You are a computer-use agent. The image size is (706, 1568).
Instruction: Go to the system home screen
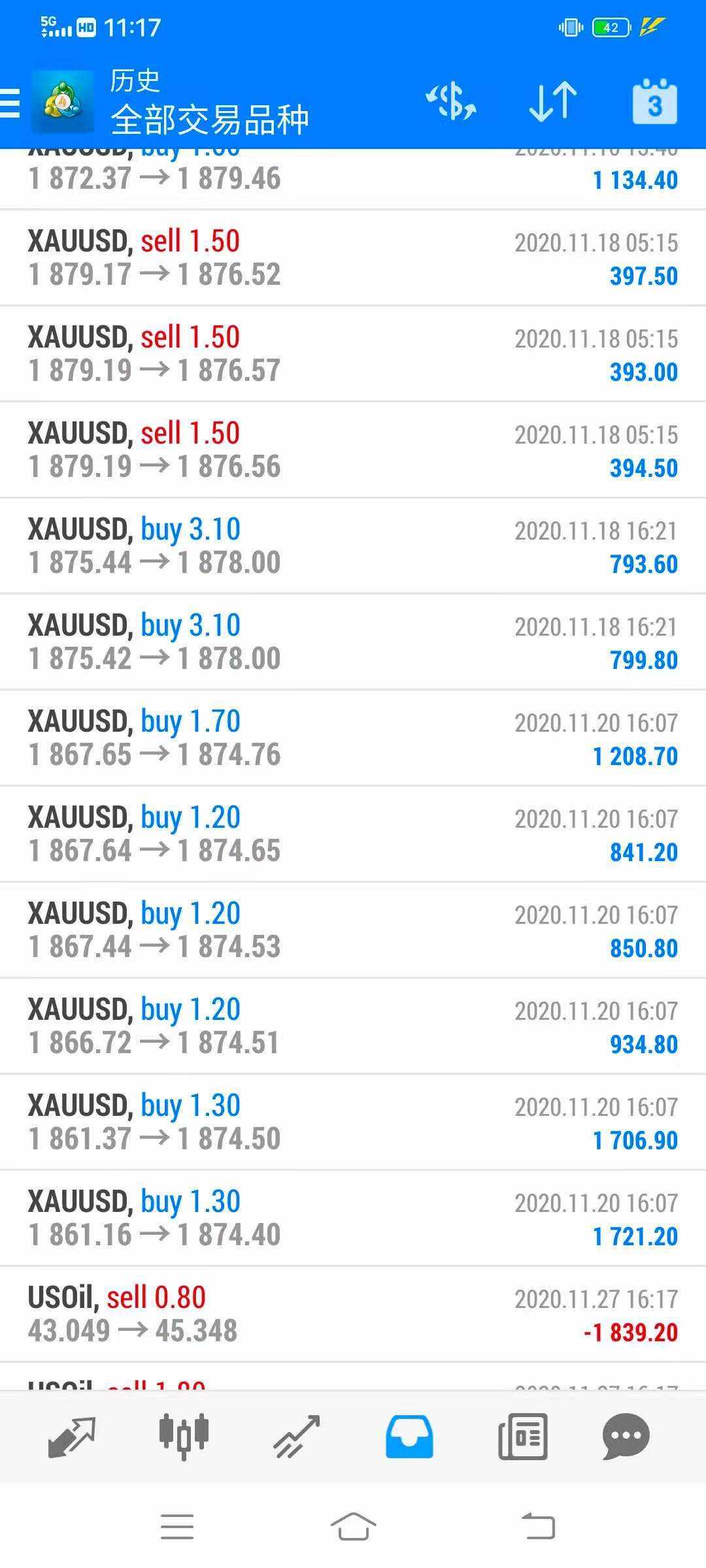tap(353, 1527)
